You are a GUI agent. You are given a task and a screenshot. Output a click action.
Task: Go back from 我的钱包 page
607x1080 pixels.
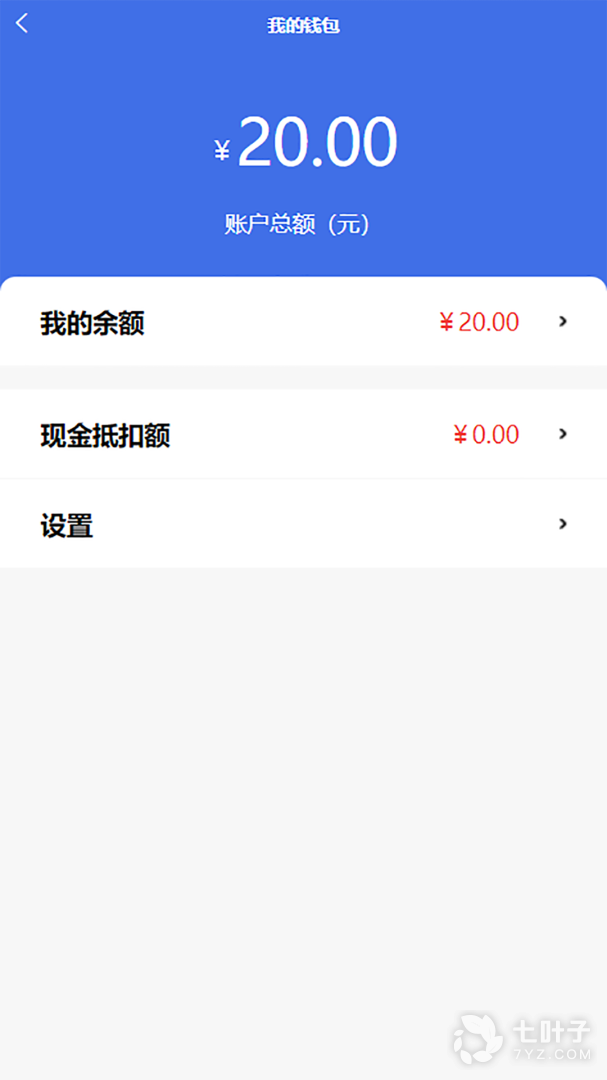tap(22, 24)
